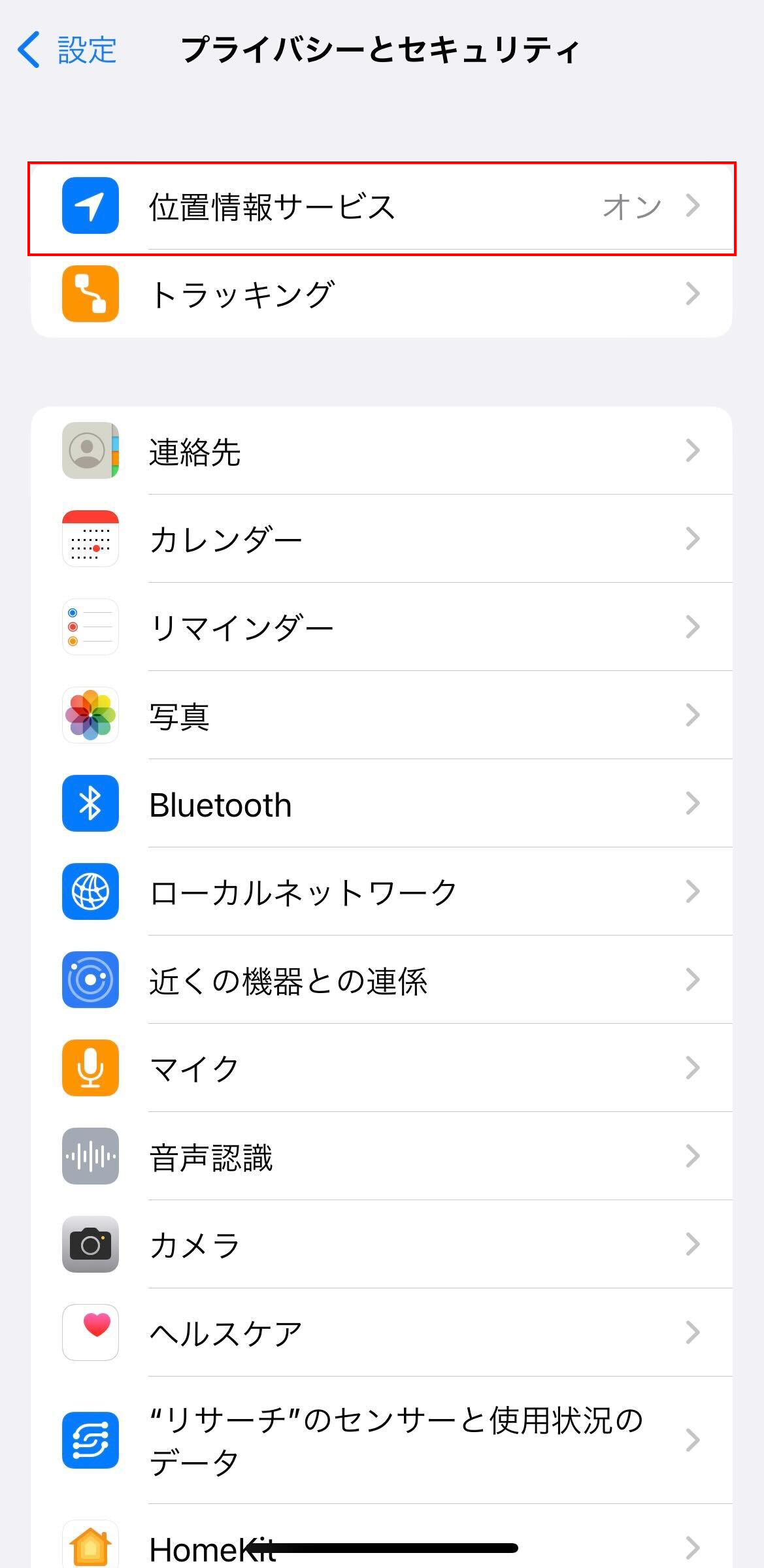Select the ヘルスケア row
This screenshot has width=764, height=1568.
click(x=382, y=1333)
